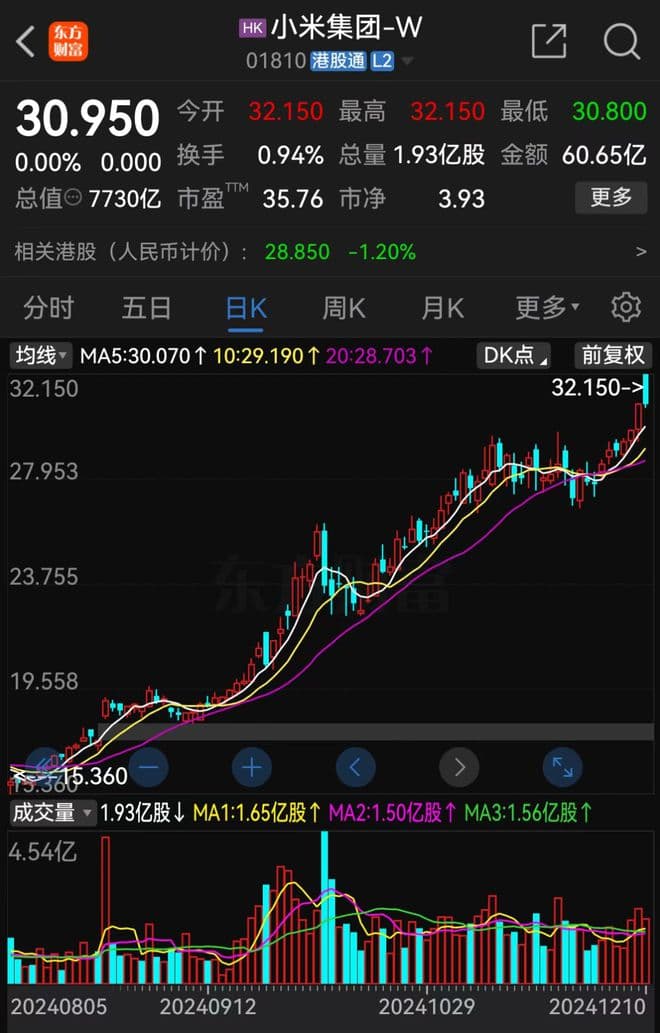Expand chart to fullscreen
Image resolution: width=660 pixels, height=1033 pixels.
tap(563, 768)
